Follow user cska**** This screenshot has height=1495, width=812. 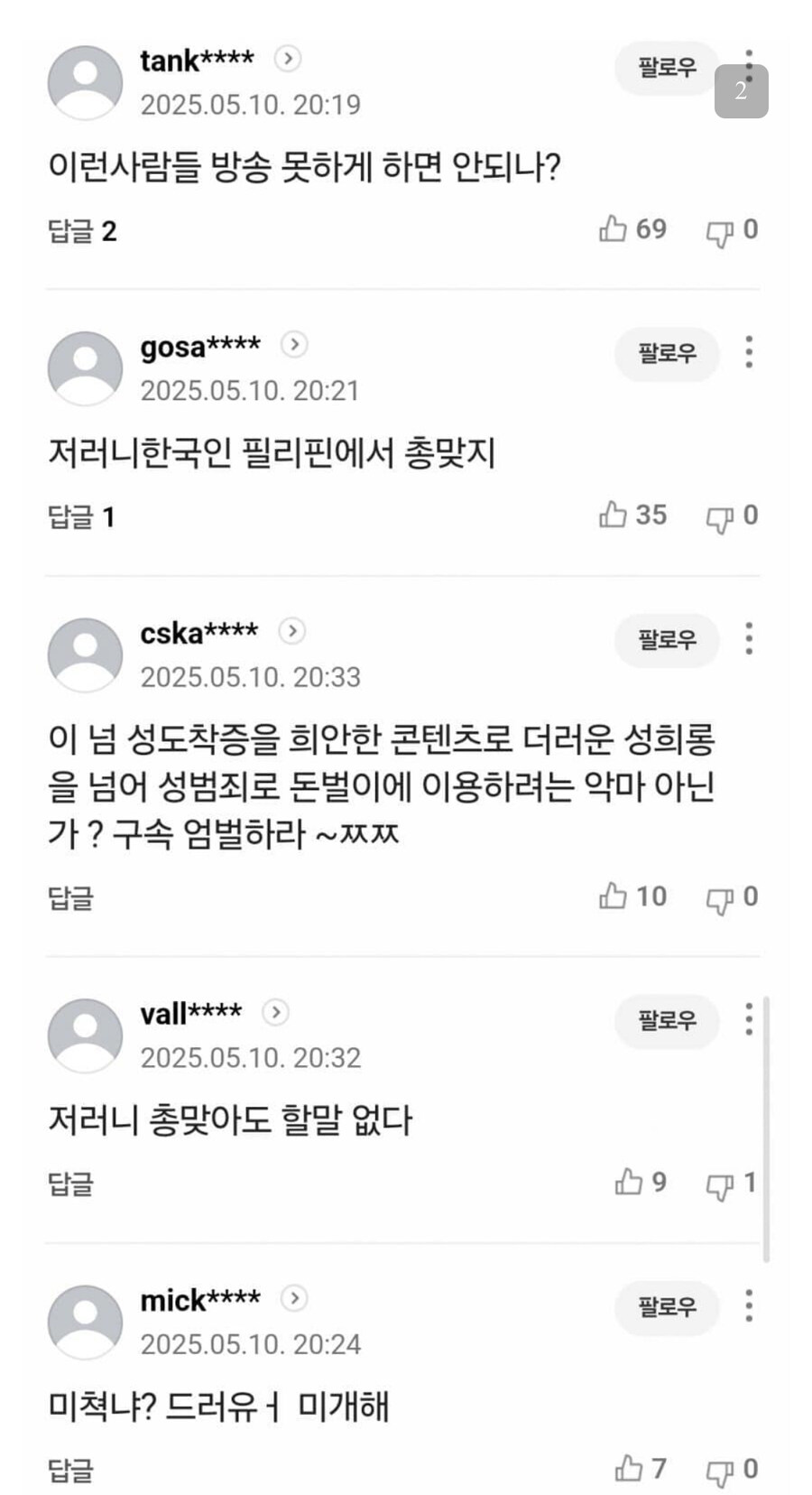coord(666,639)
